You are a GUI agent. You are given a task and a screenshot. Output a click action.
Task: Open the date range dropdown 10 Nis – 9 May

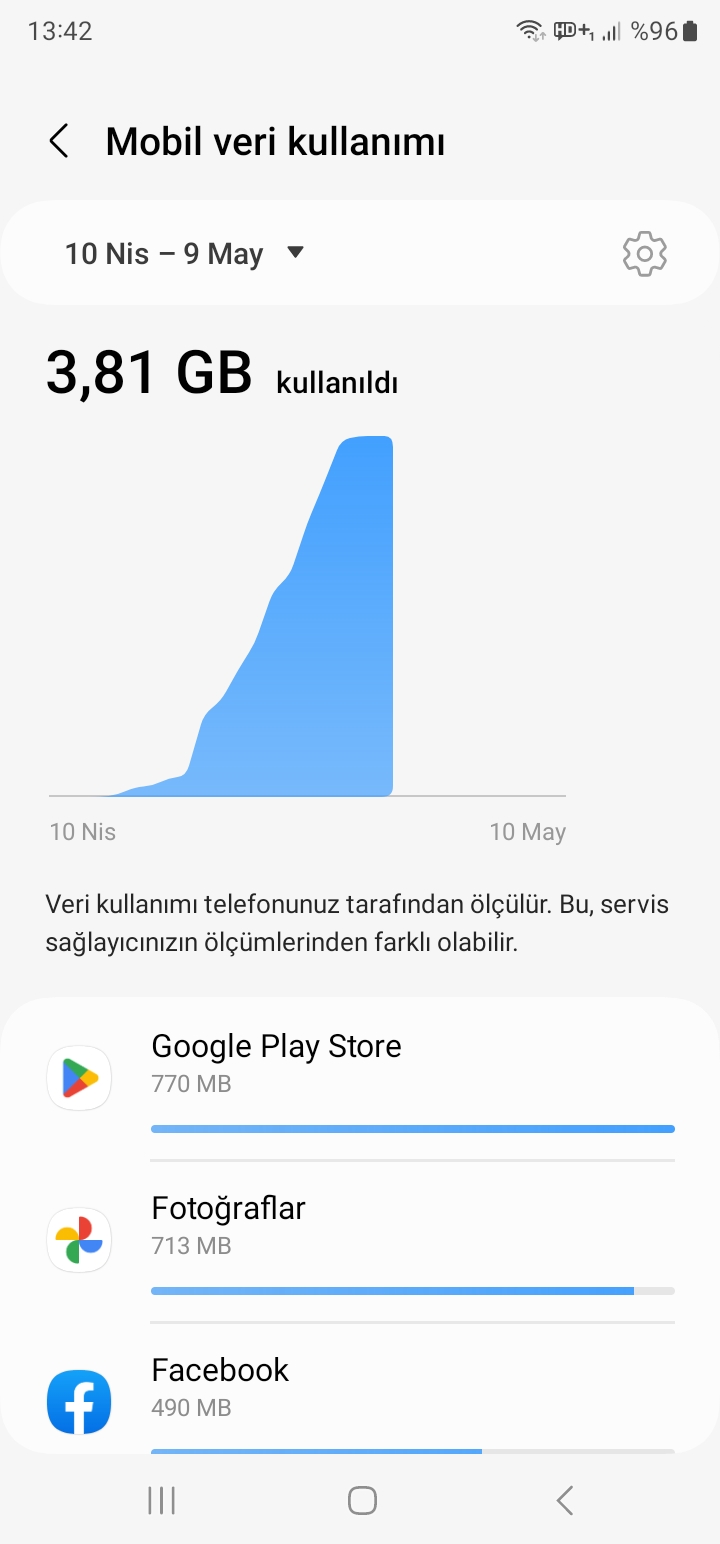tap(185, 253)
